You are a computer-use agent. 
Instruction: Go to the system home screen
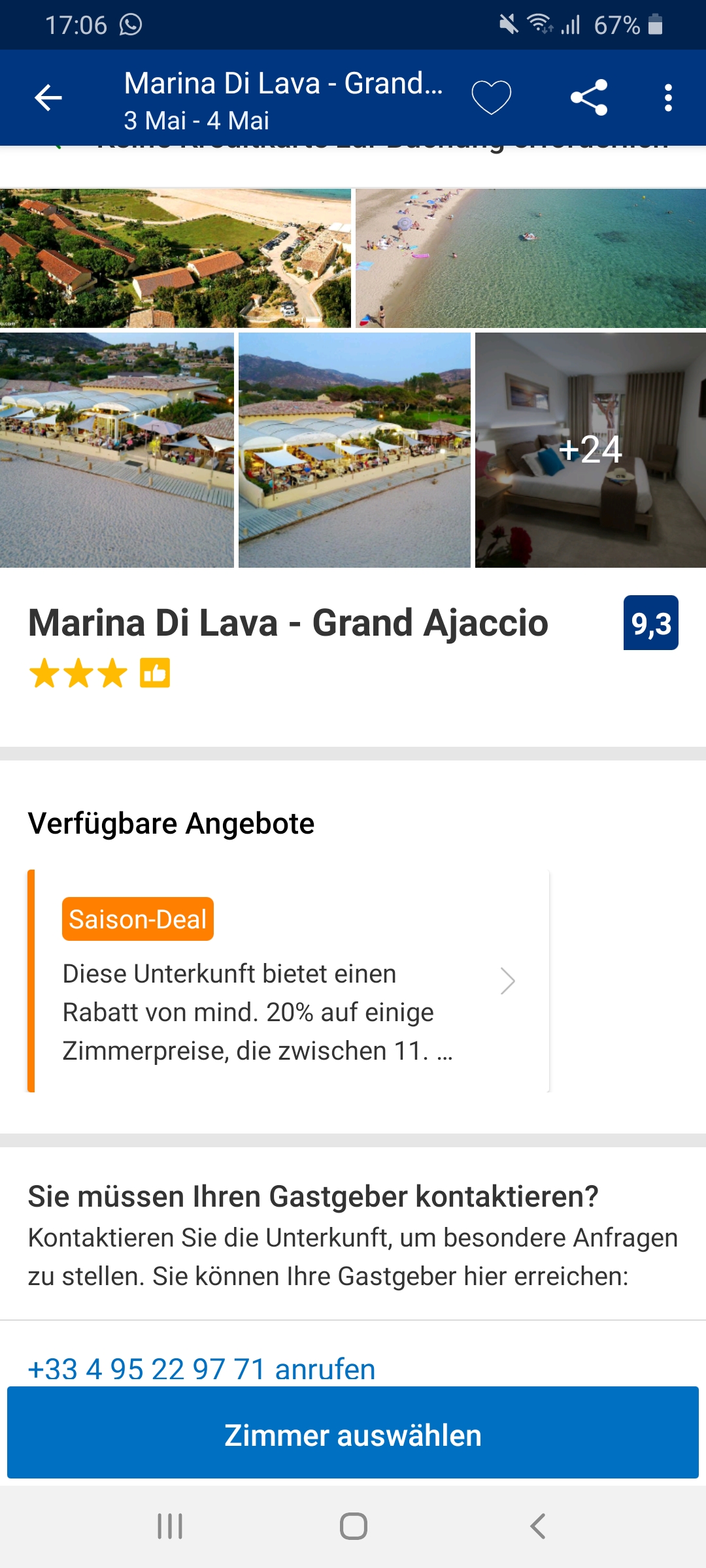click(353, 1526)
